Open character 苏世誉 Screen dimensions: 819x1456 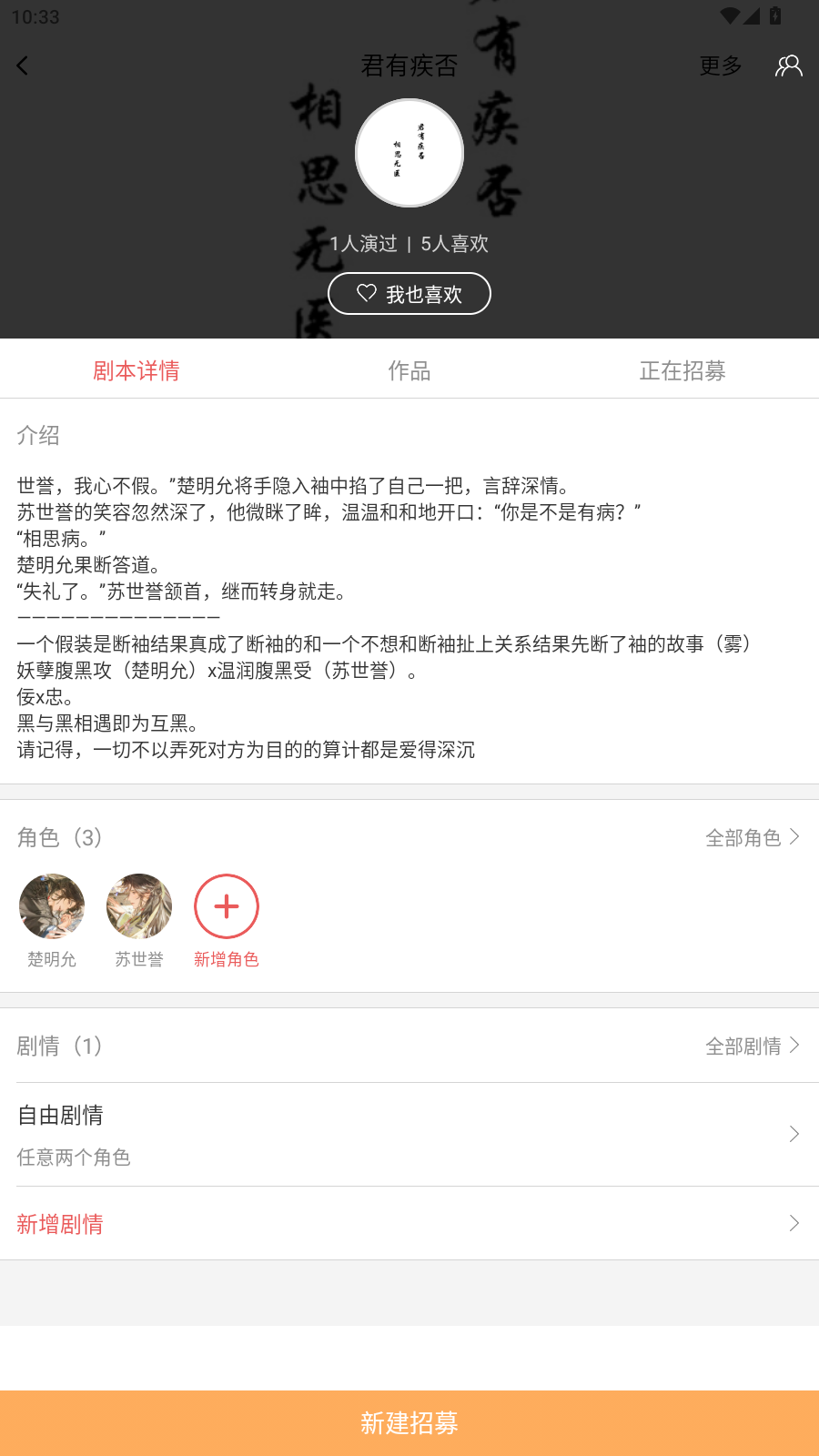tap(139, 906)
